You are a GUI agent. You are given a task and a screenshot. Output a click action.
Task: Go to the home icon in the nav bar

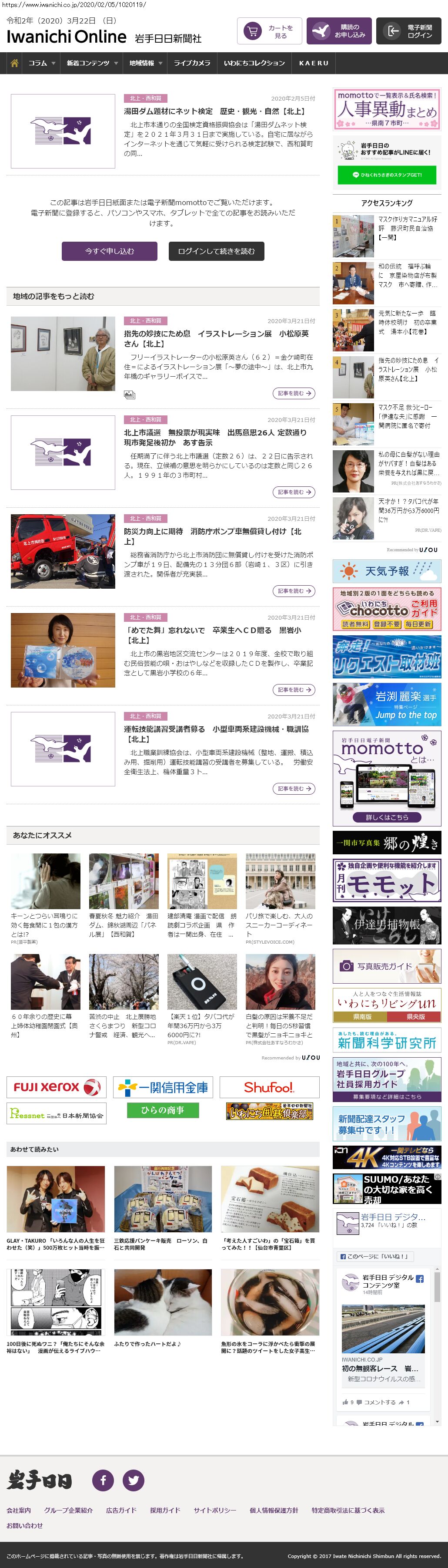[x=14, y=63]
